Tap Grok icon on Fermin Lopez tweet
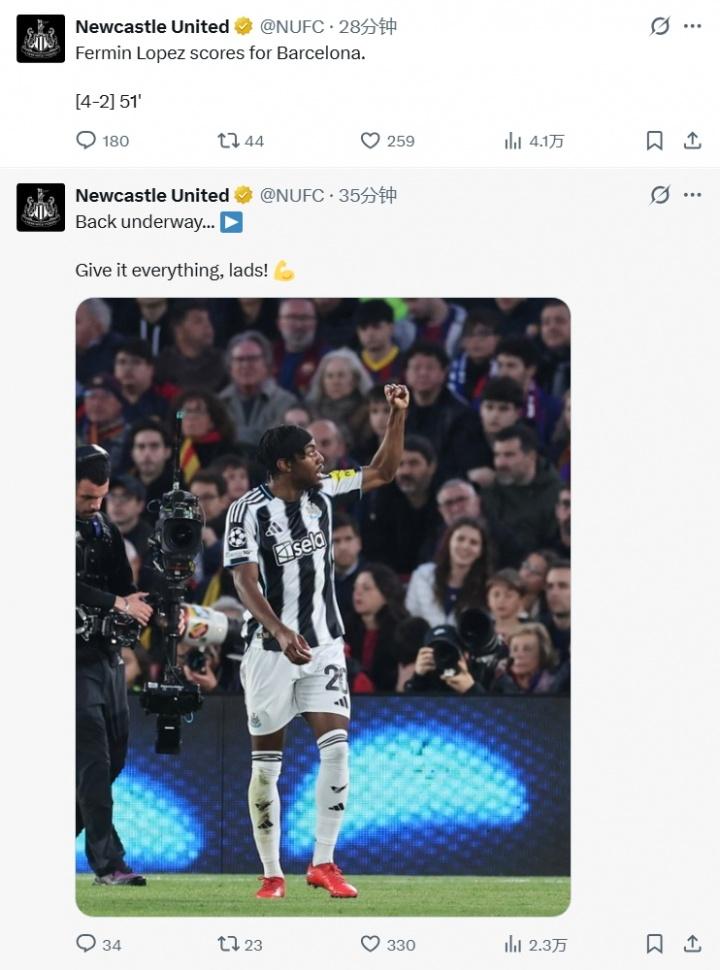Screen dimensions: 720x970 [659, 26]
